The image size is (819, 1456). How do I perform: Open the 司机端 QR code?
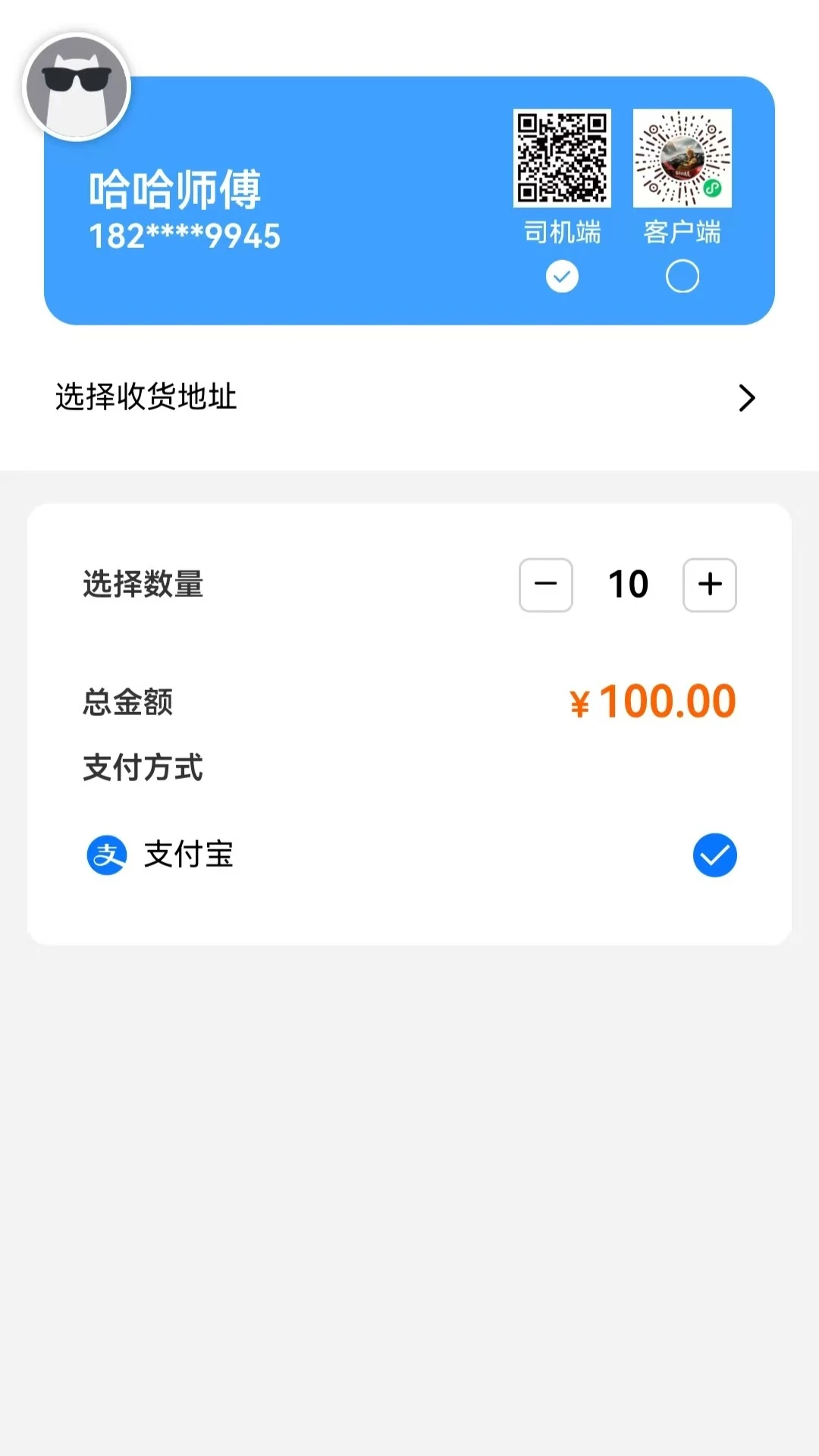562,158
